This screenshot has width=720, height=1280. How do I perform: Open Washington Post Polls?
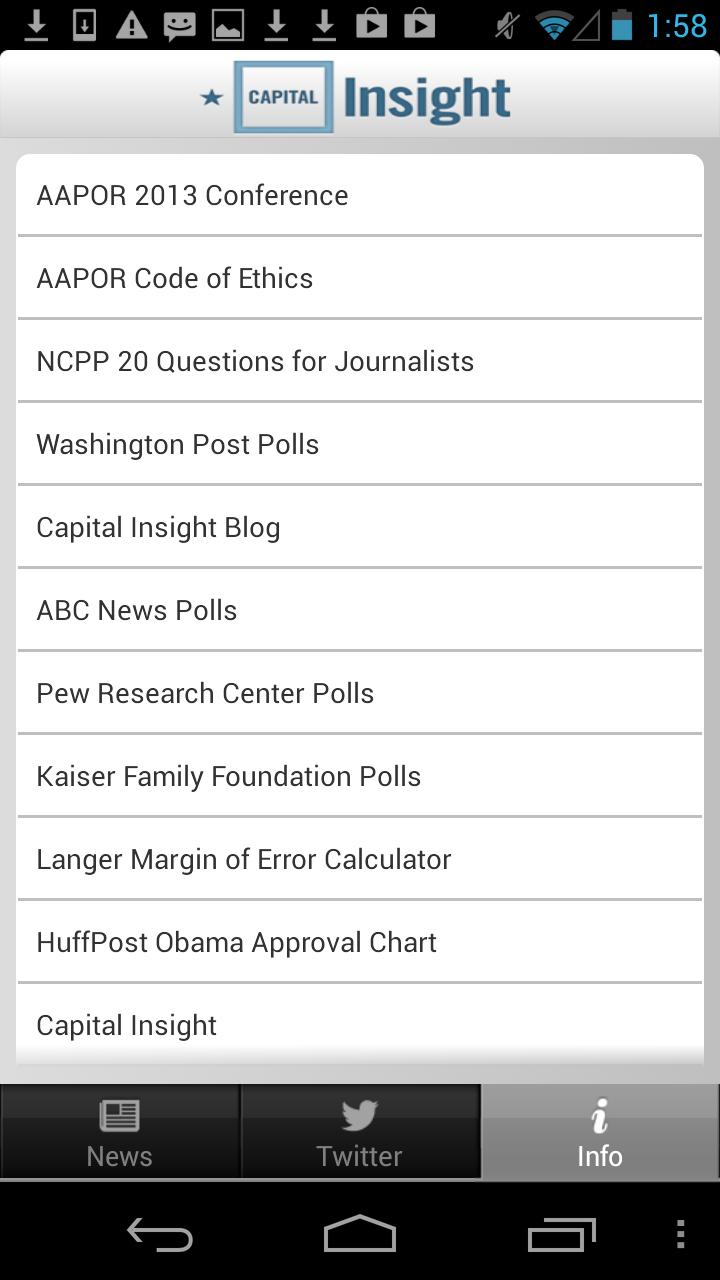(x=360, y=444)
